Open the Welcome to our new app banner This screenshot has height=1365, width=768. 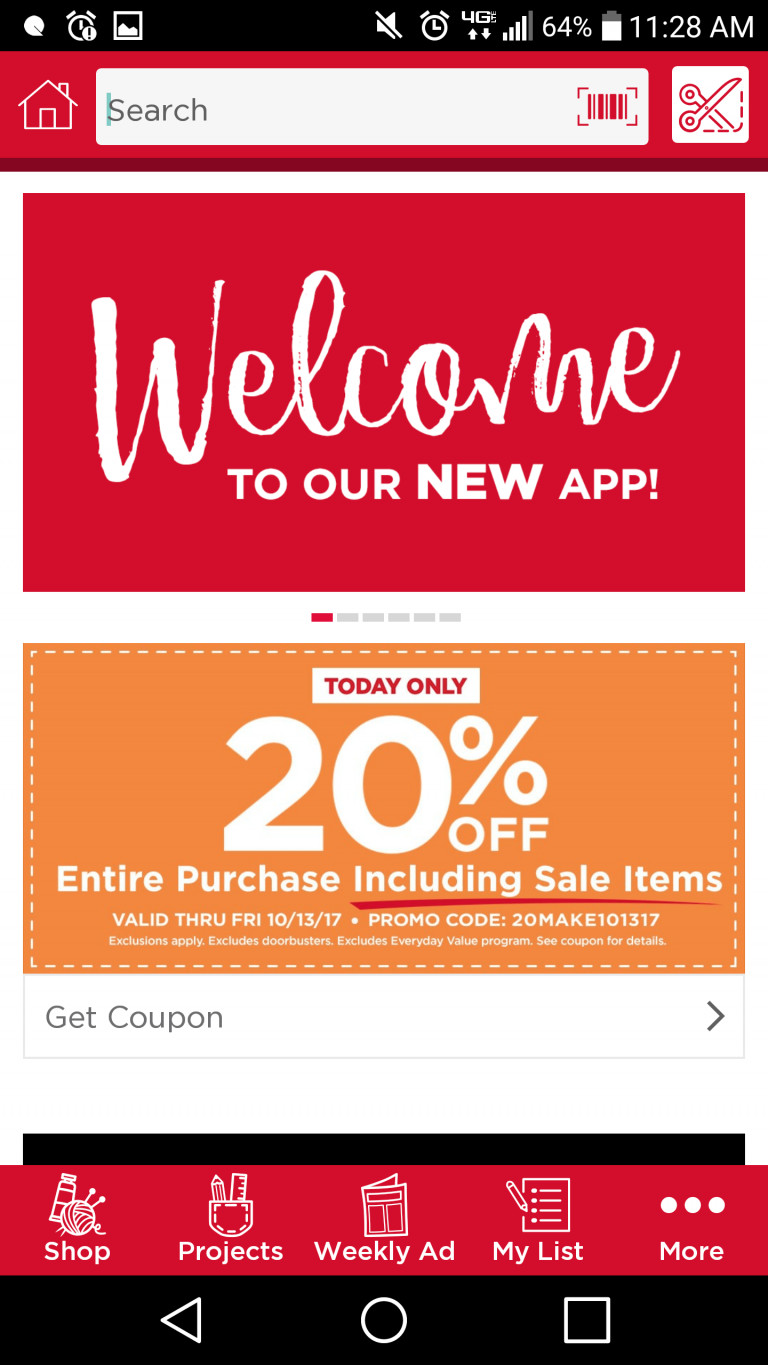[x=384, y=392]
